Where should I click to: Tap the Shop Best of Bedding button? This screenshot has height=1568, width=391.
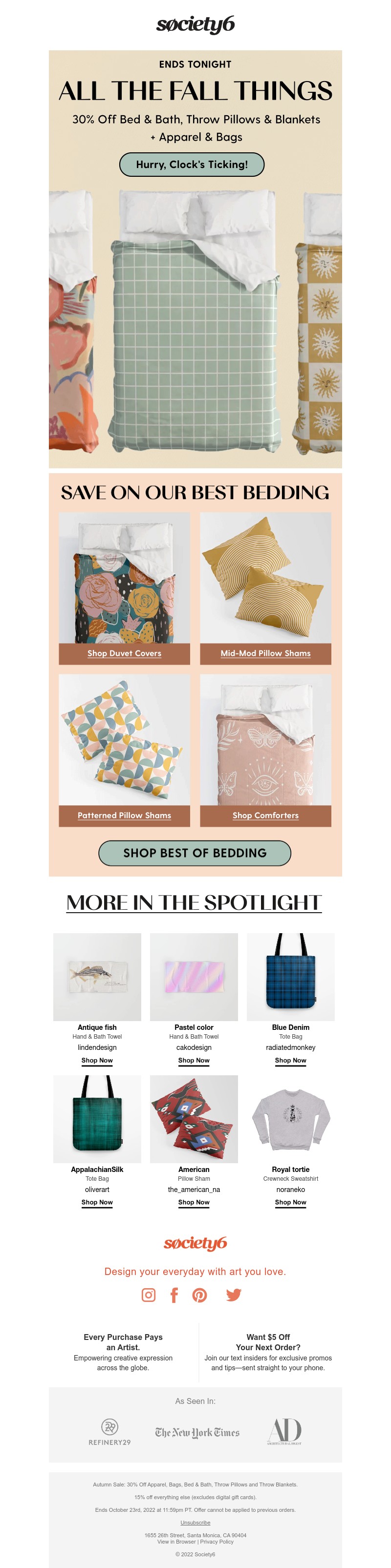pos(195,853)
